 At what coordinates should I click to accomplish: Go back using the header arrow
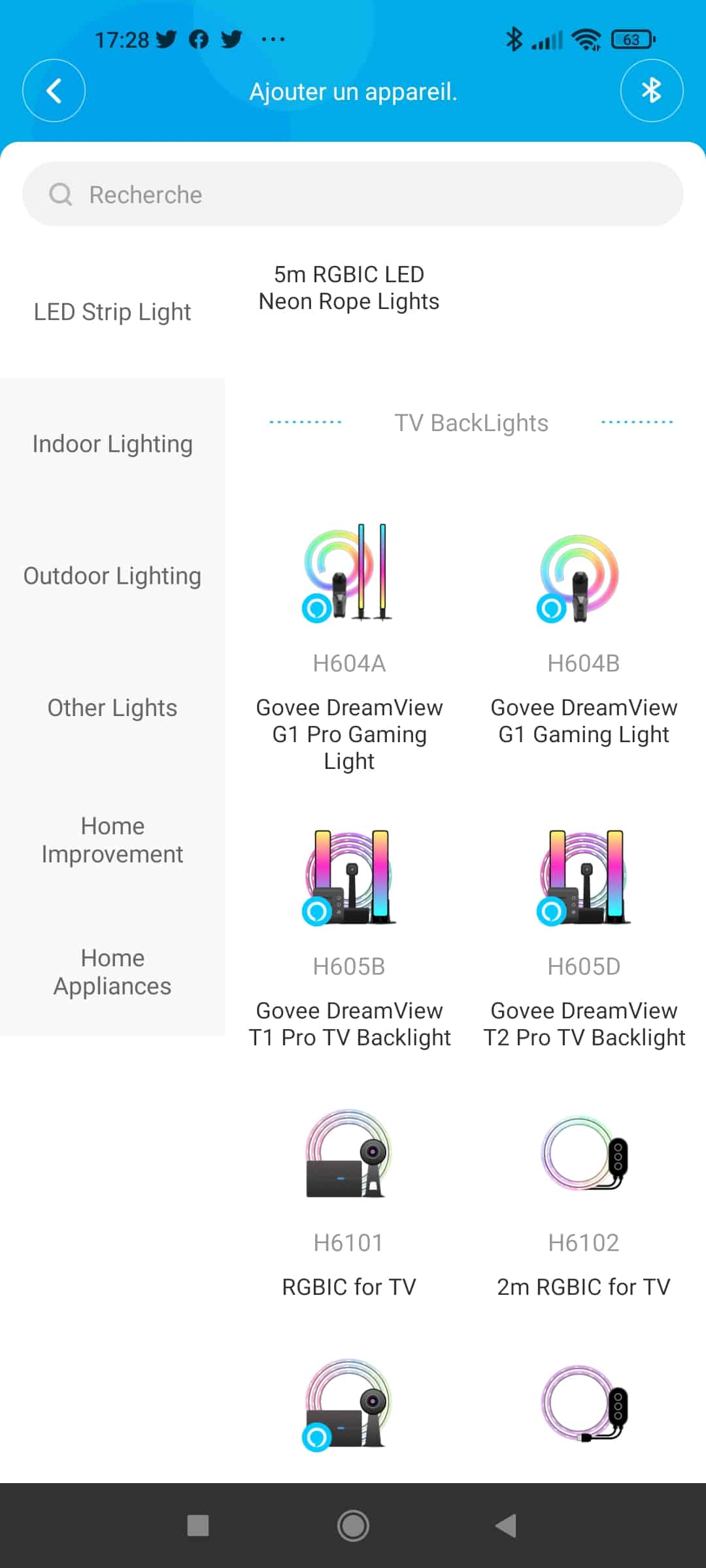54,91
